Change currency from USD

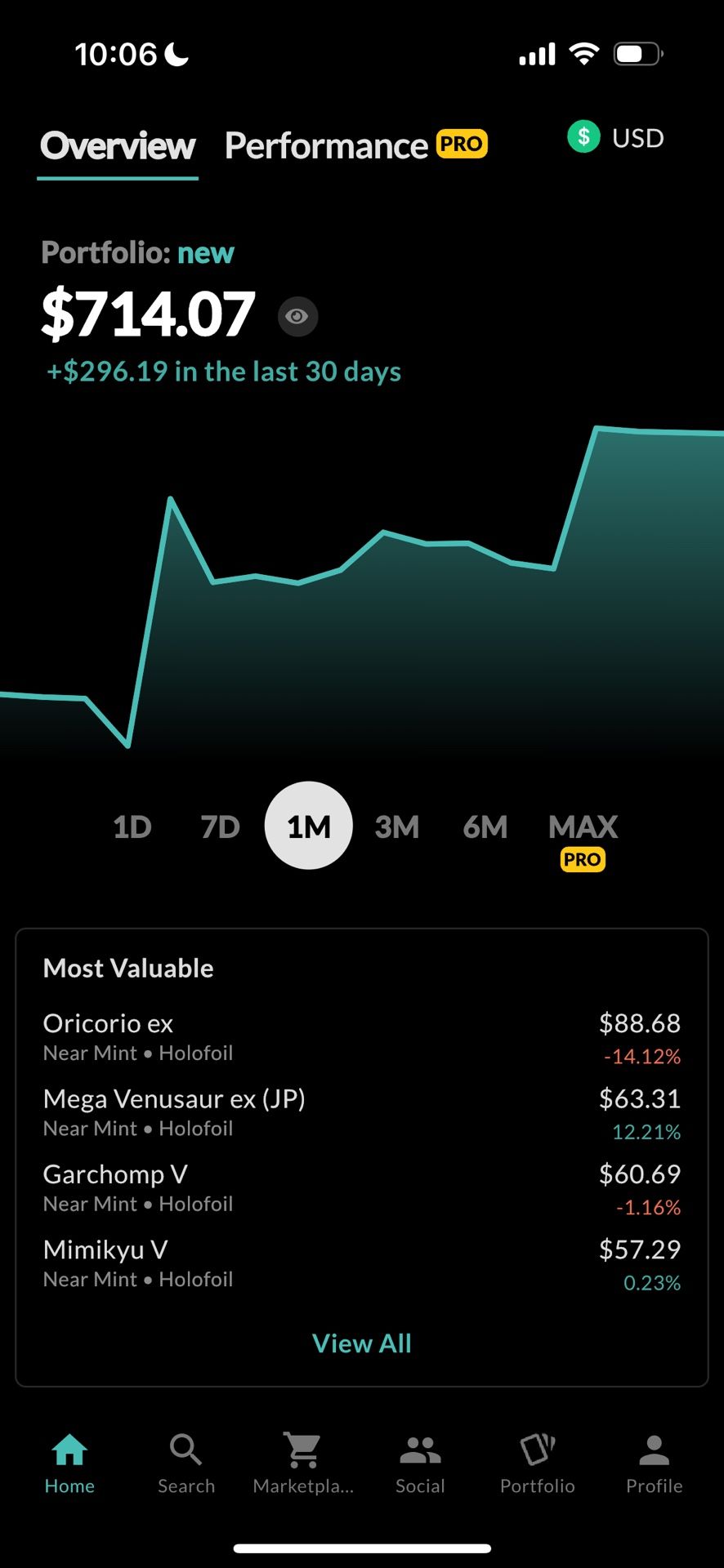pyautogui.click(x=616, y=138)
